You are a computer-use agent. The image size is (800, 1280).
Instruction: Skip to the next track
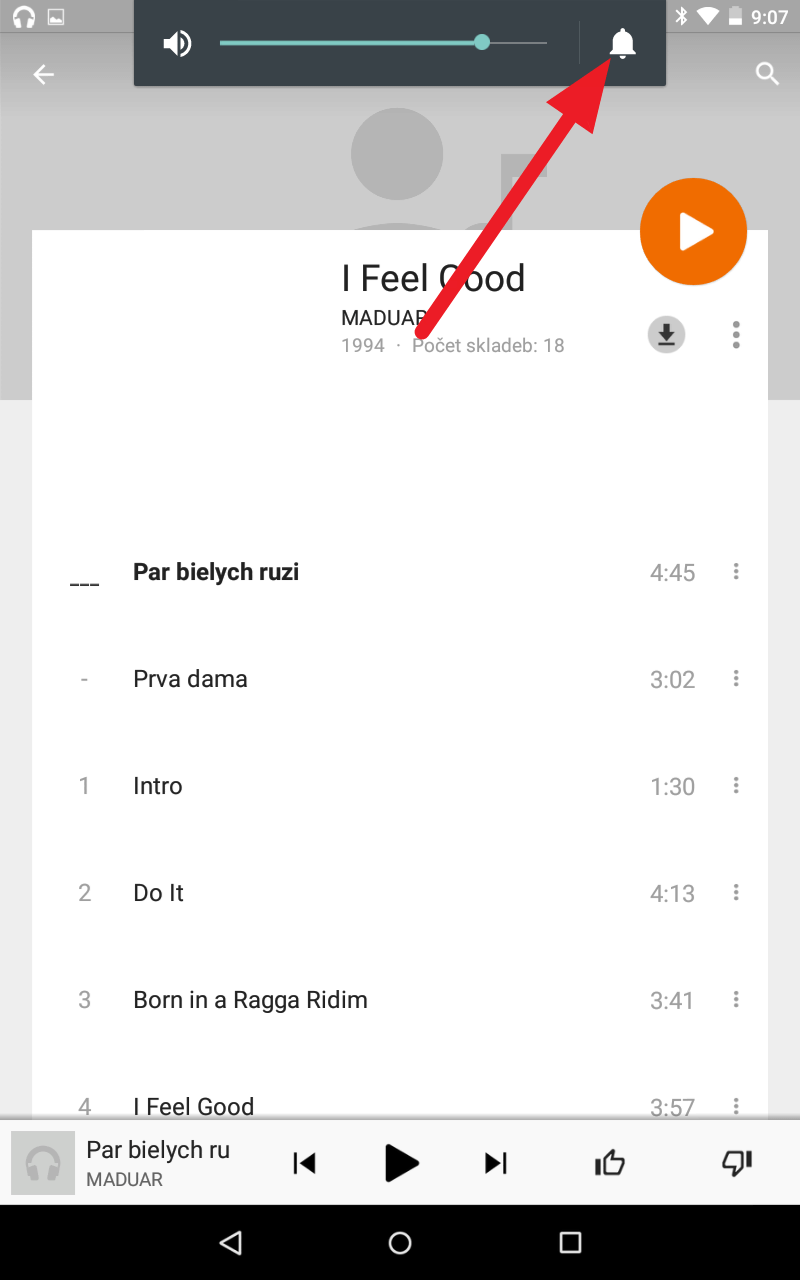tap(496, 1163)
